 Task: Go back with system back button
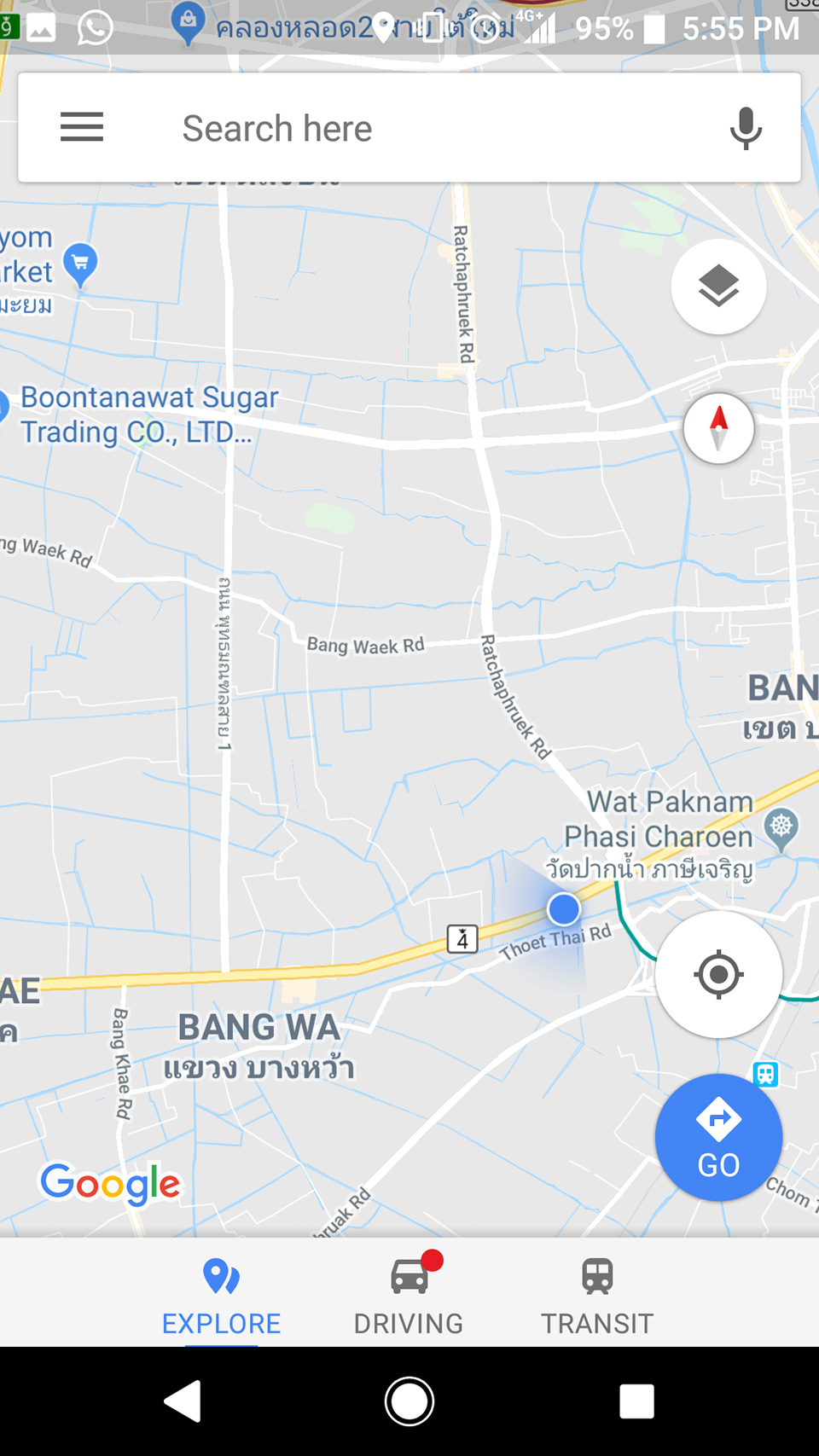(x=183, y=1401)
